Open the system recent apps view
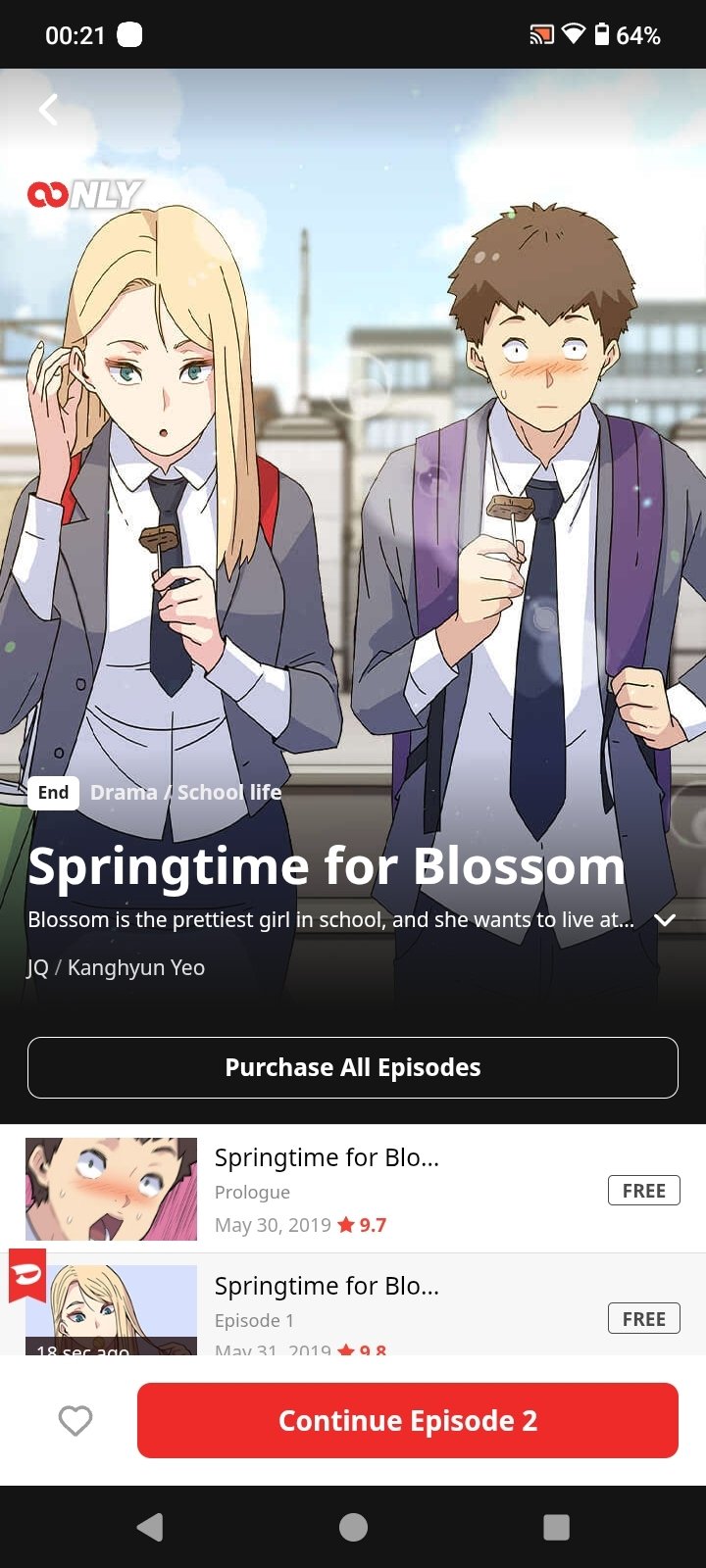This screenshot has height=1568, width=706. pos(556,1527)
